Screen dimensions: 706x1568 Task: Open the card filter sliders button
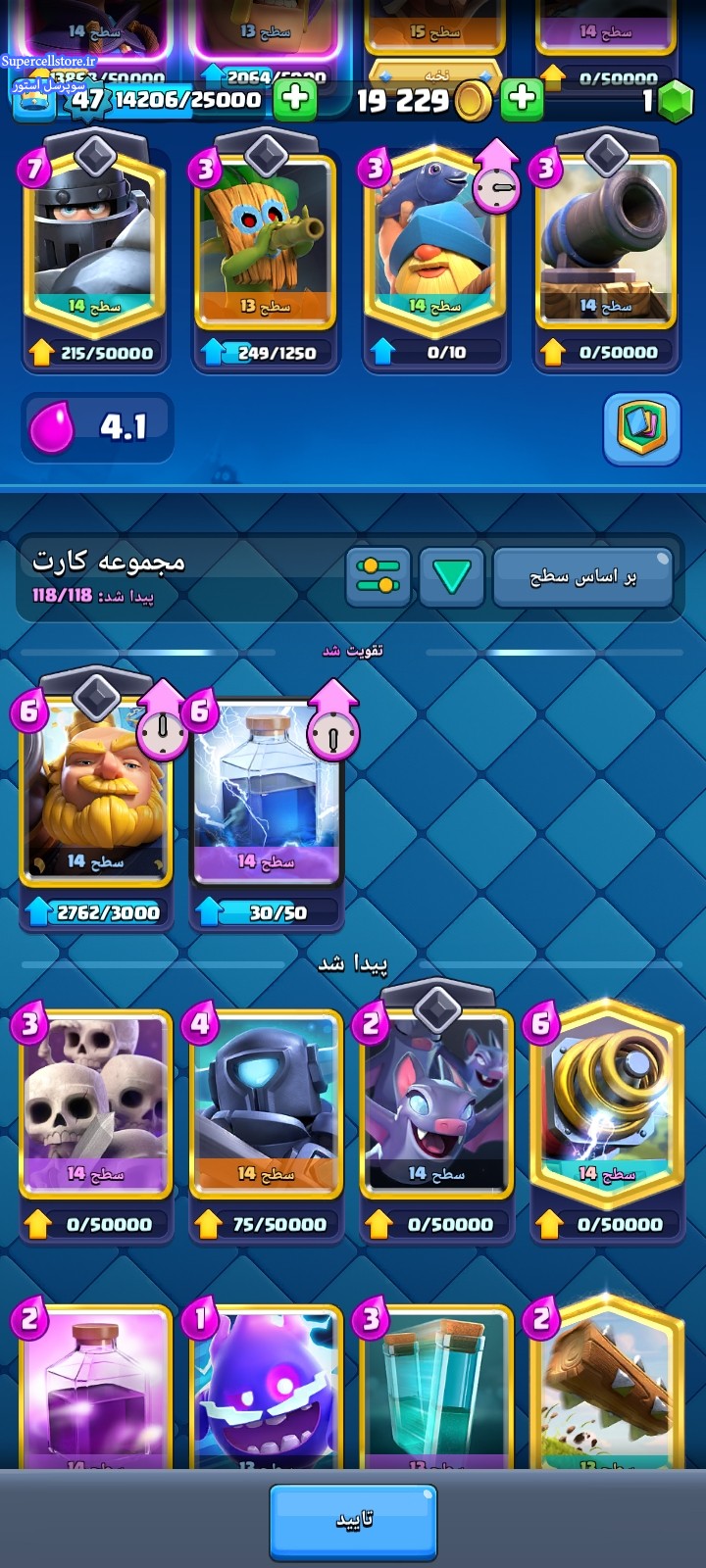tap(378, 577)
